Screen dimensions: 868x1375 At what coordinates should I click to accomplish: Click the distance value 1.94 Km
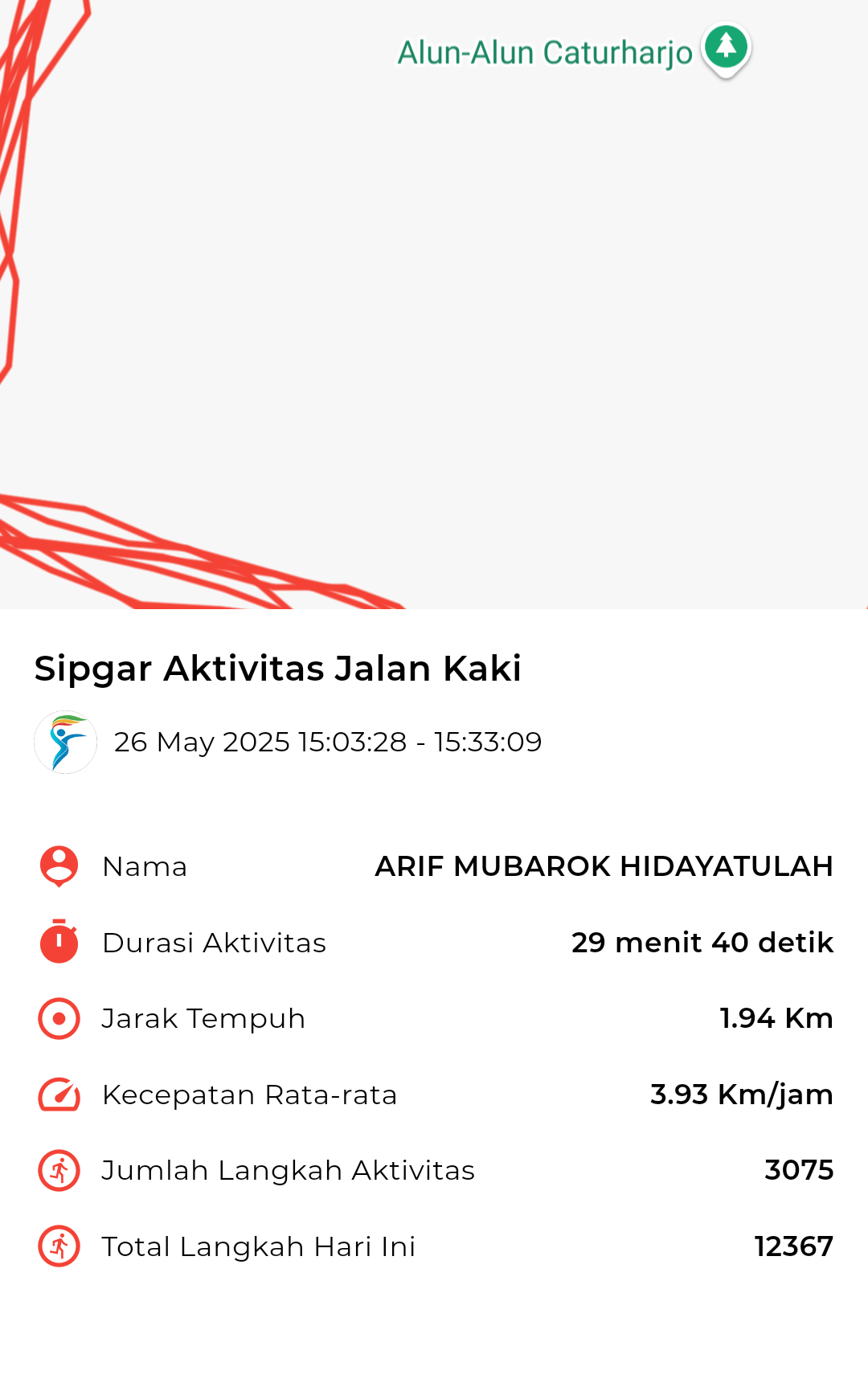[776, 1018]
